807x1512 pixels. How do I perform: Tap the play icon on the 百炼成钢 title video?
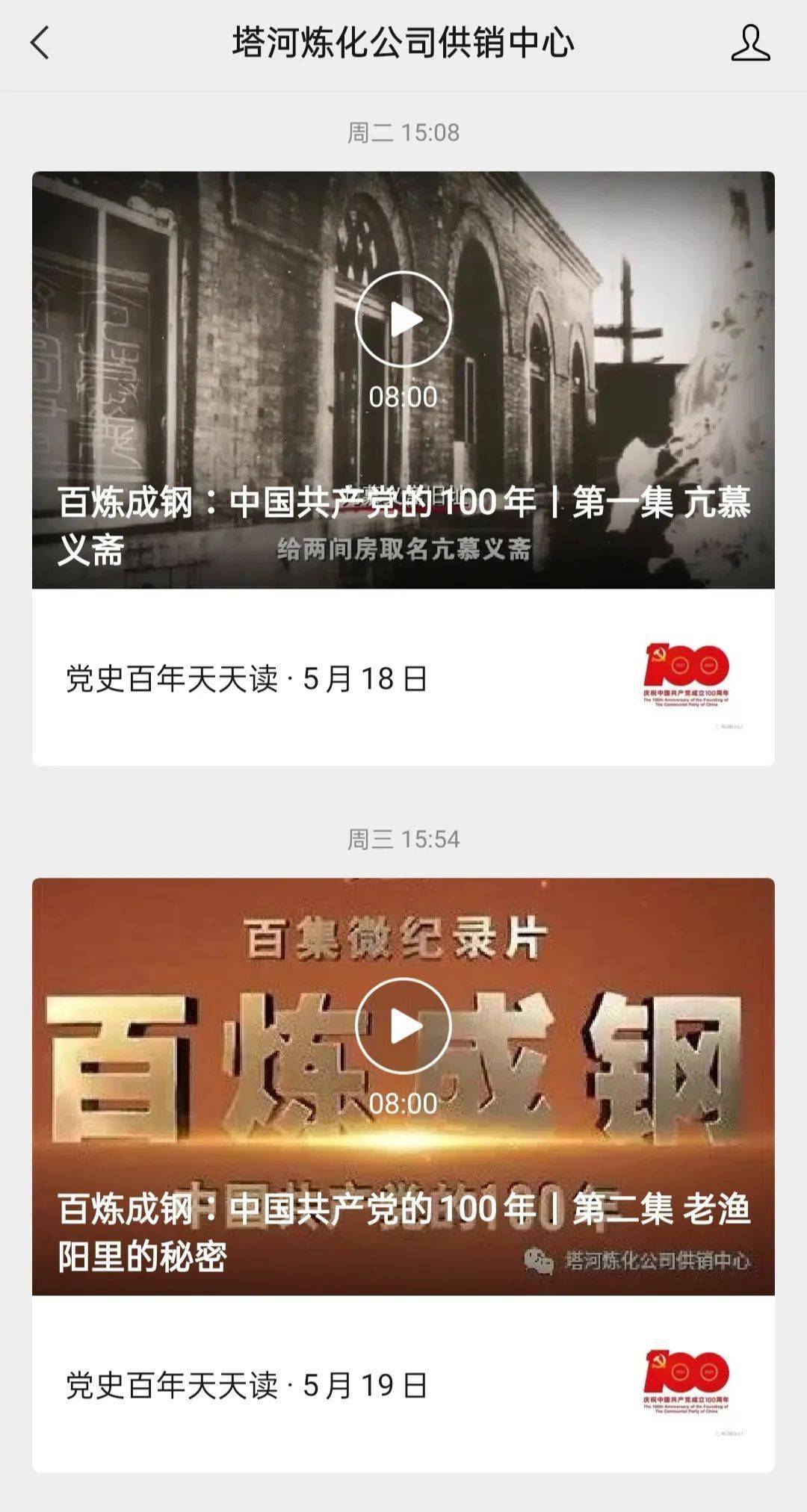(x=403, y=1027)
